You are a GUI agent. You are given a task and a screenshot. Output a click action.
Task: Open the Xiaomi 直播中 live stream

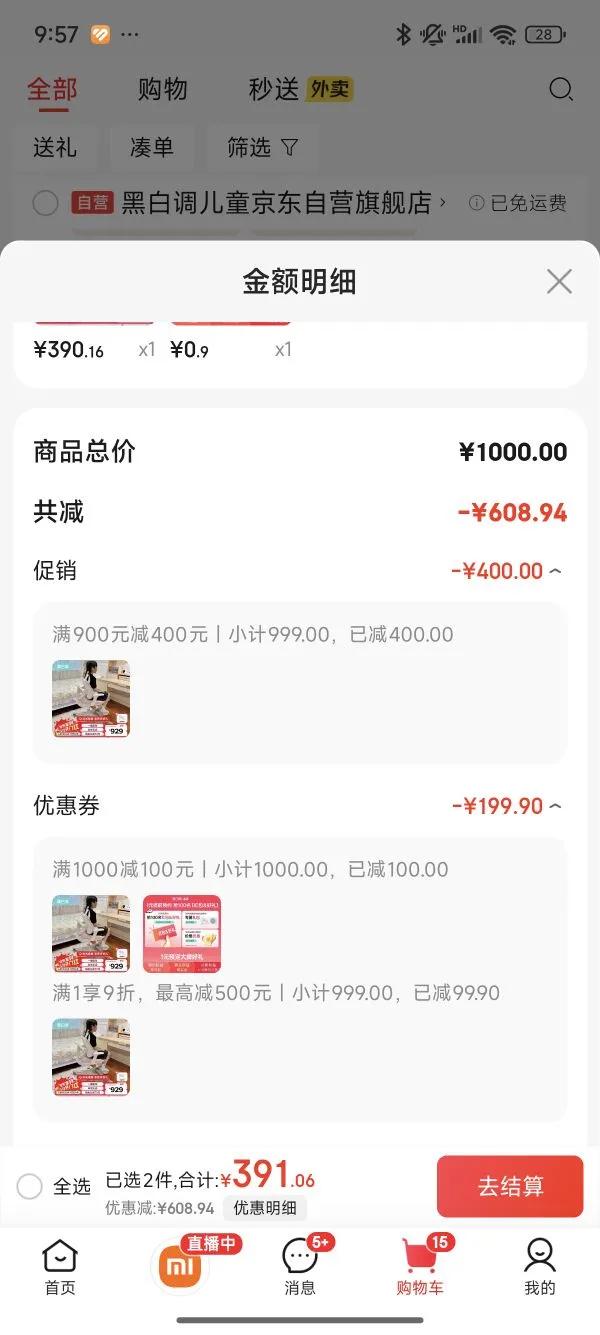tap(181, 1265)
